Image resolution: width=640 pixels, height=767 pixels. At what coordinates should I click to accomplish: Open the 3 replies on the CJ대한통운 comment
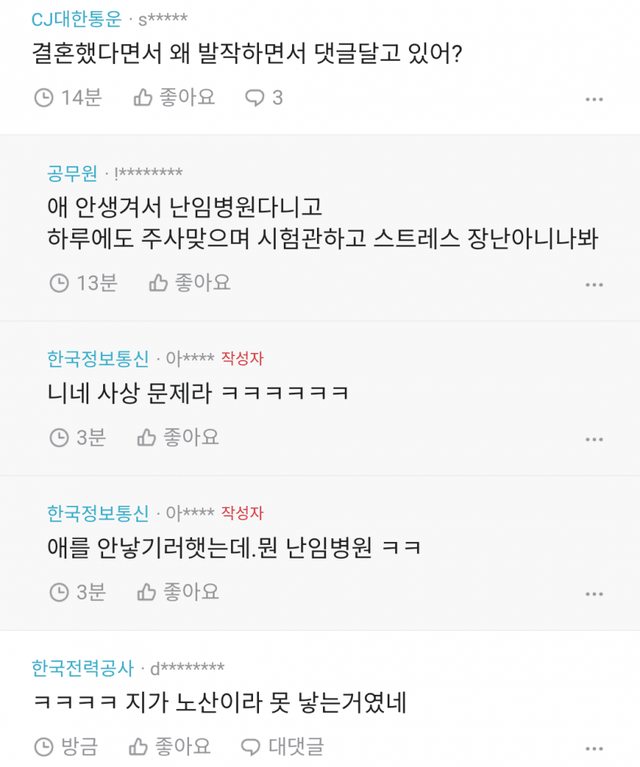pyautogui.click(x=265, y=97)
